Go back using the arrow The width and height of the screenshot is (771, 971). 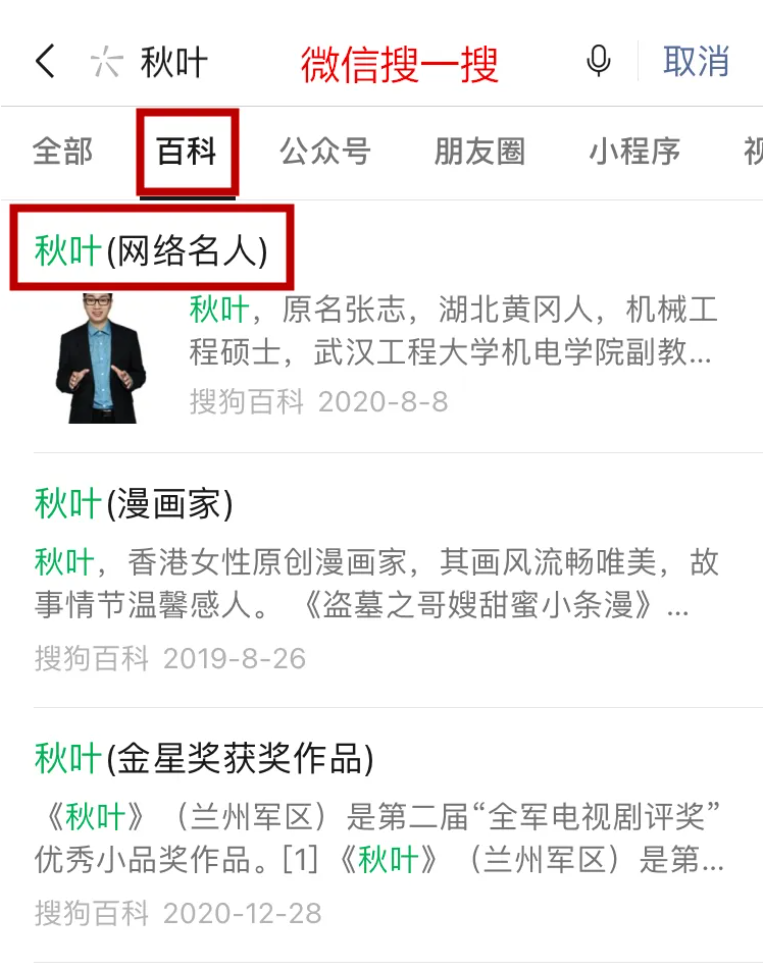pyautogui.click(x=44, y=62)
